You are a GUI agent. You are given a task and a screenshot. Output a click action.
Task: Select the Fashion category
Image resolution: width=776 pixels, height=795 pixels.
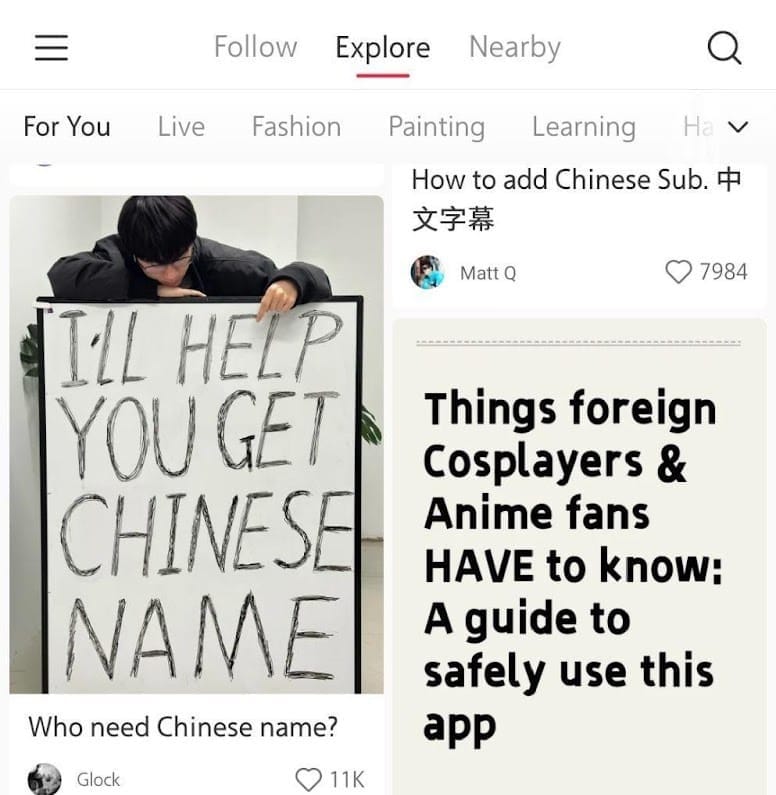click(296, 127)
